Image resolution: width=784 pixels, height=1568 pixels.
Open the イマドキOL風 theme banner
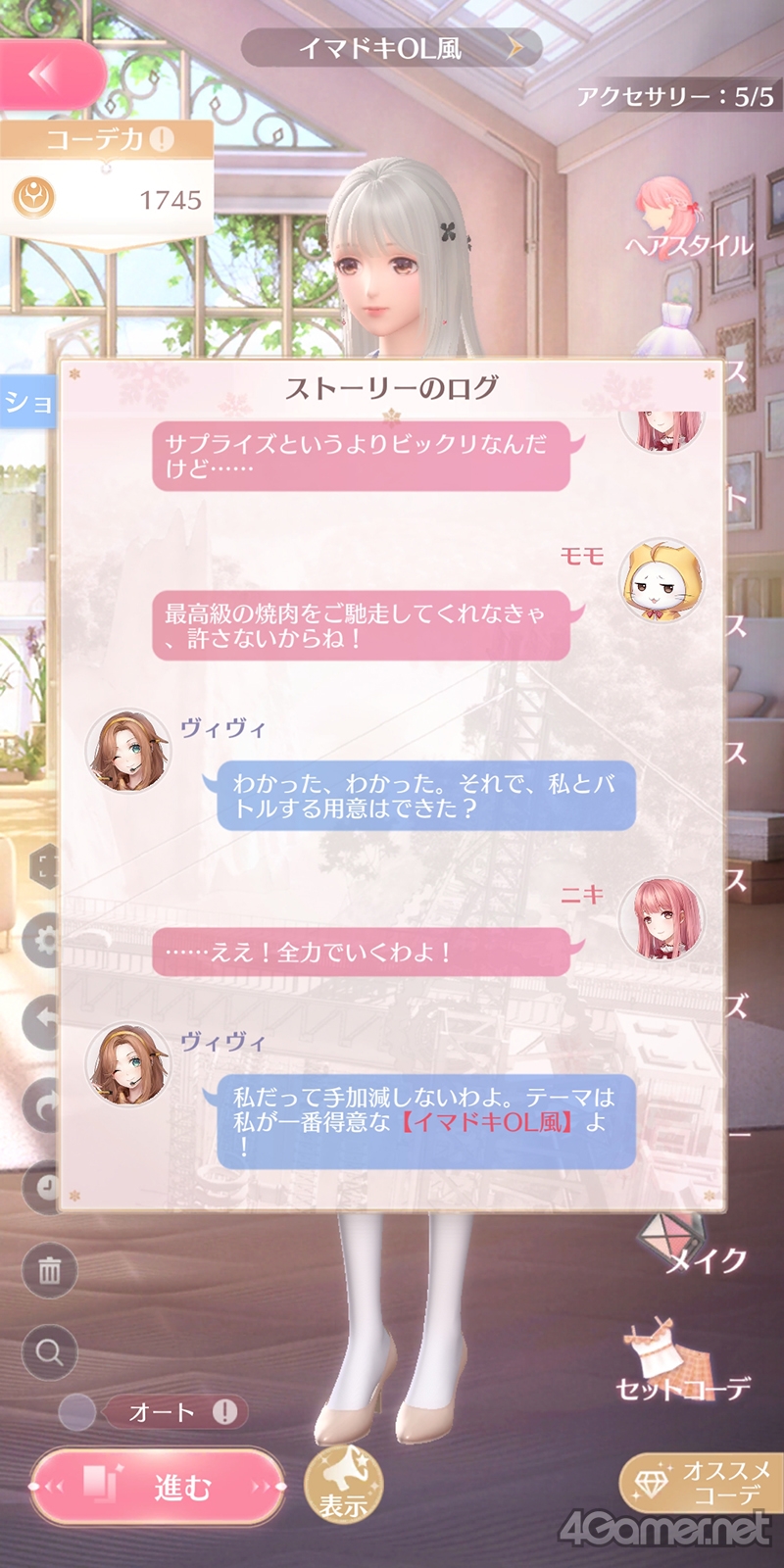390,48
